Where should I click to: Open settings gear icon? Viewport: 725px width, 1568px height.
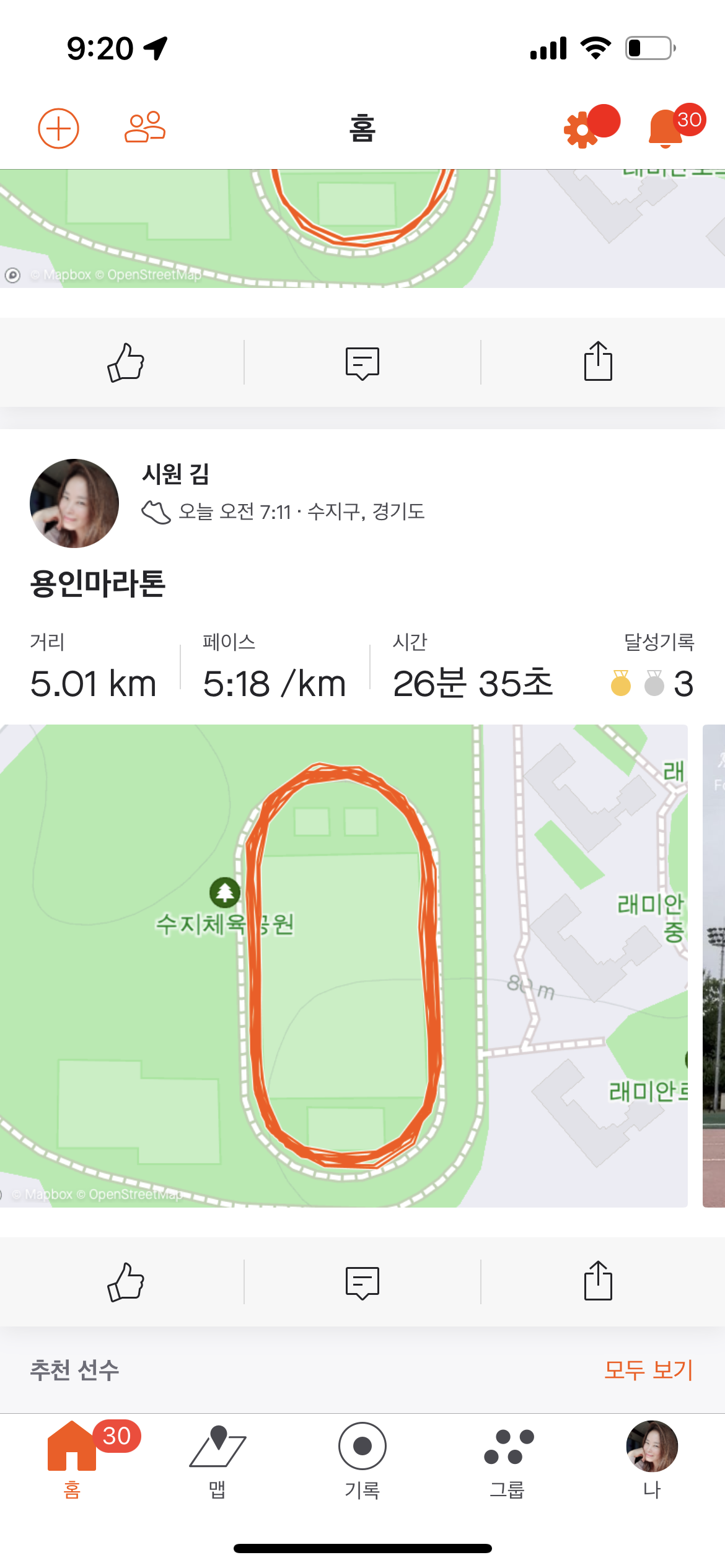click(581, 129)
